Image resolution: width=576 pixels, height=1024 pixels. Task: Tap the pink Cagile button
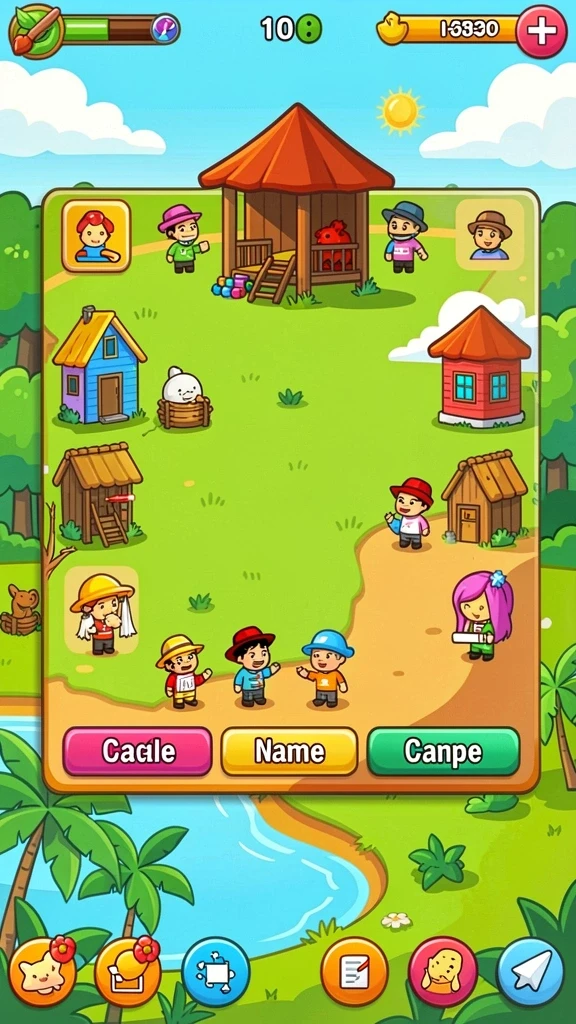pos(137,751)
